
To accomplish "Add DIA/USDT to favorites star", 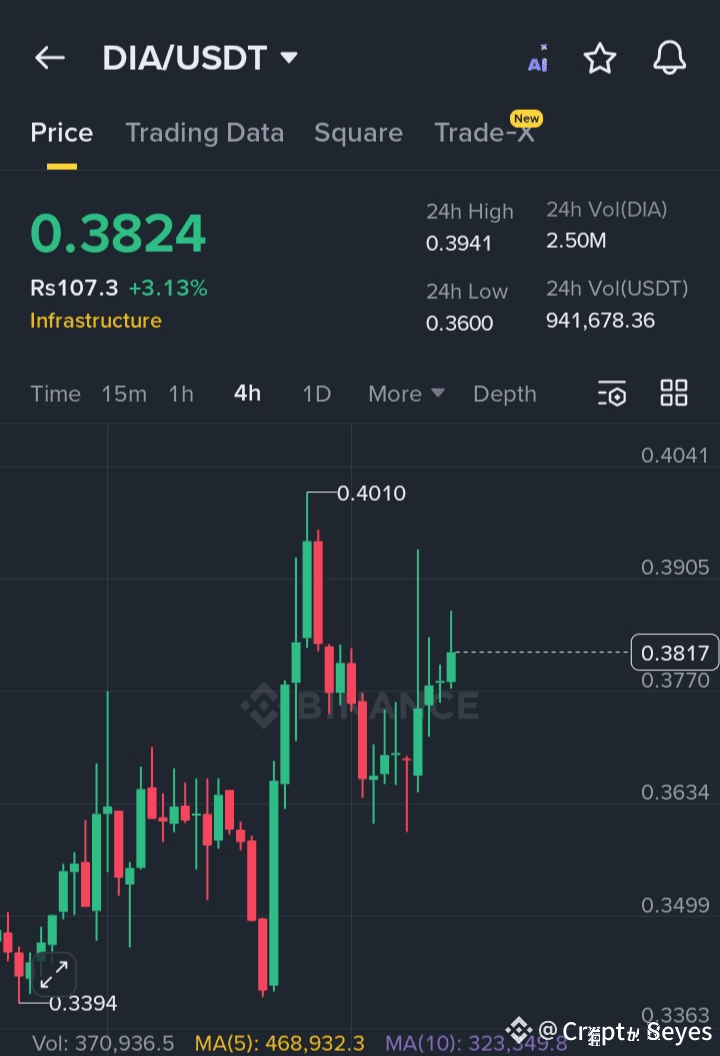I will tap(600, 58).
